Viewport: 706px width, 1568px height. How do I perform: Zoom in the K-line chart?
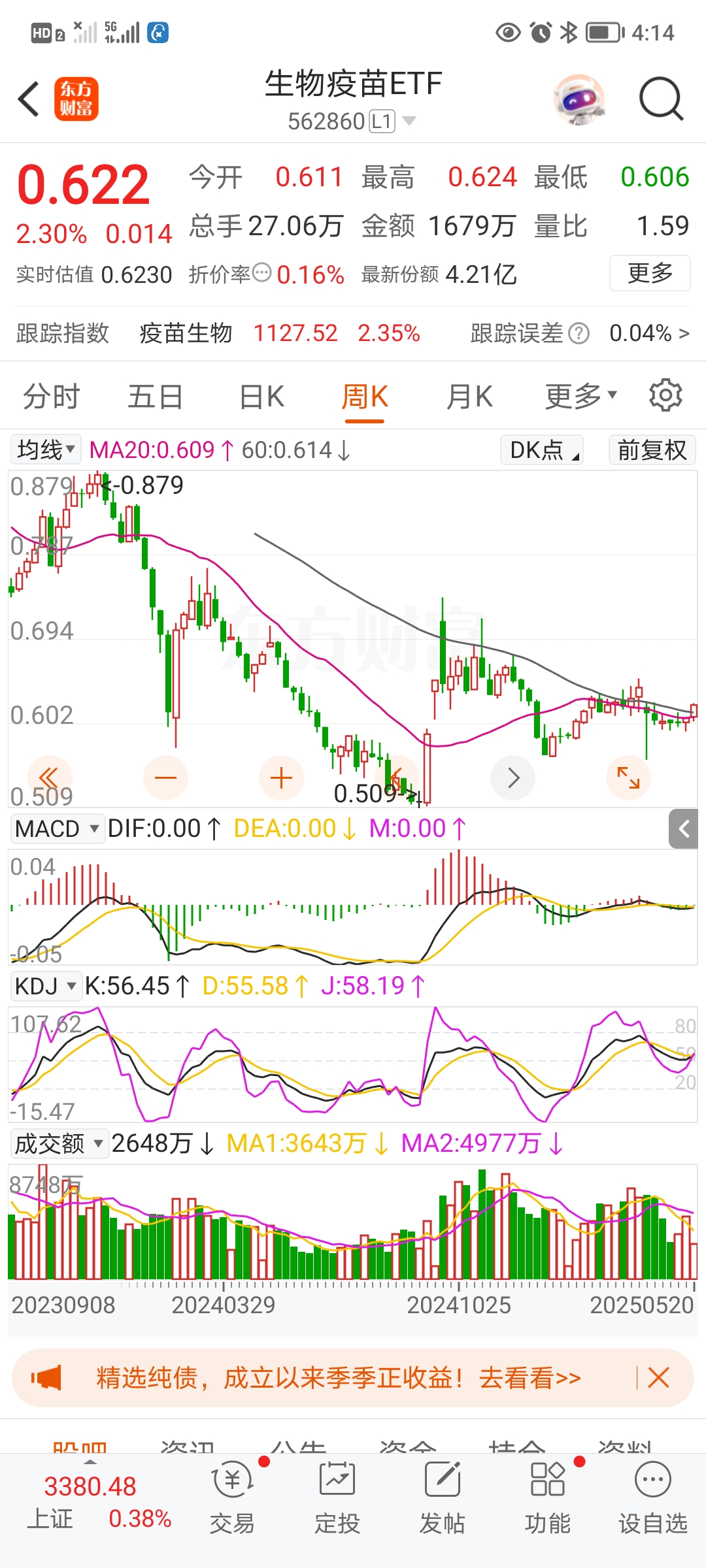pyautogui.click(x=281, y=777)
